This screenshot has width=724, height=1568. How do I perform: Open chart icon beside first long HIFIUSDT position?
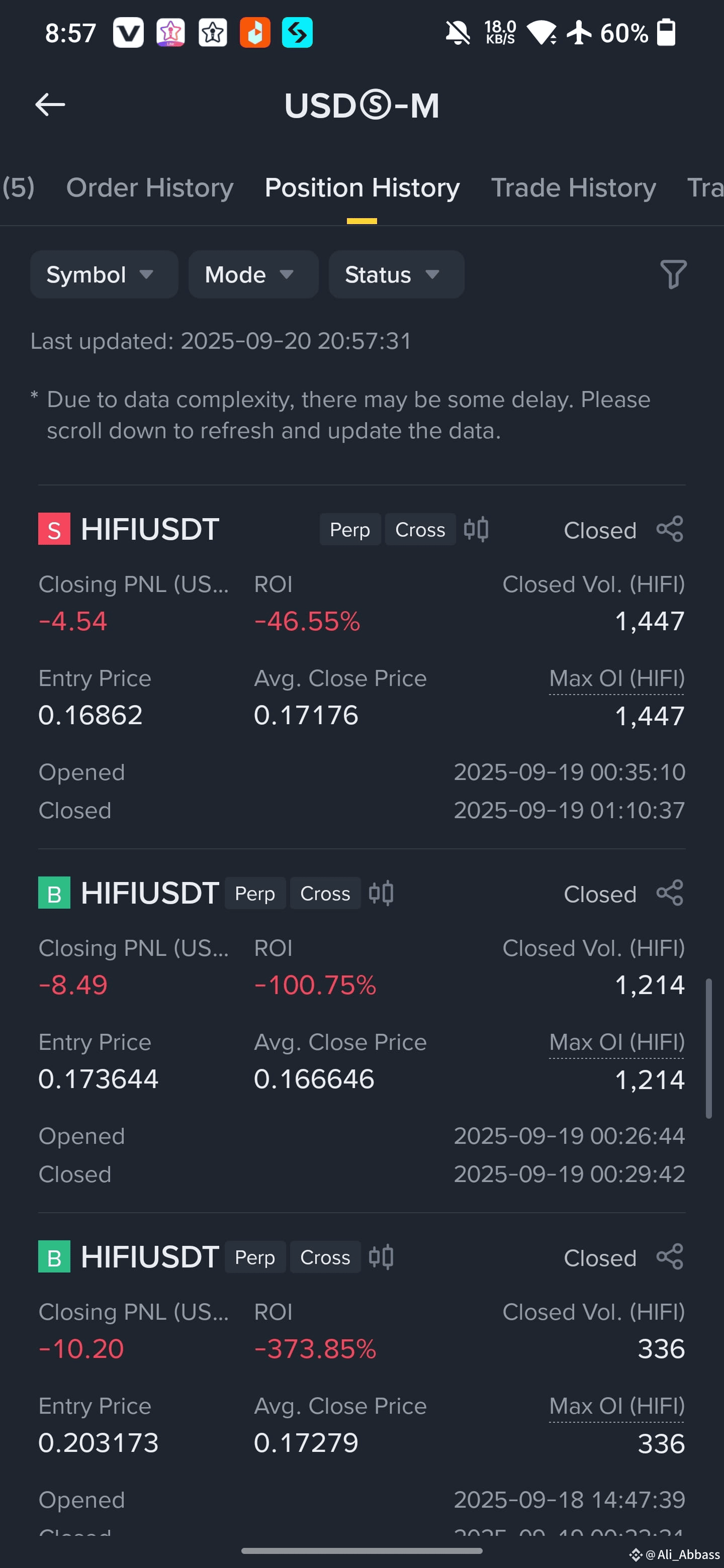point(381,893)
